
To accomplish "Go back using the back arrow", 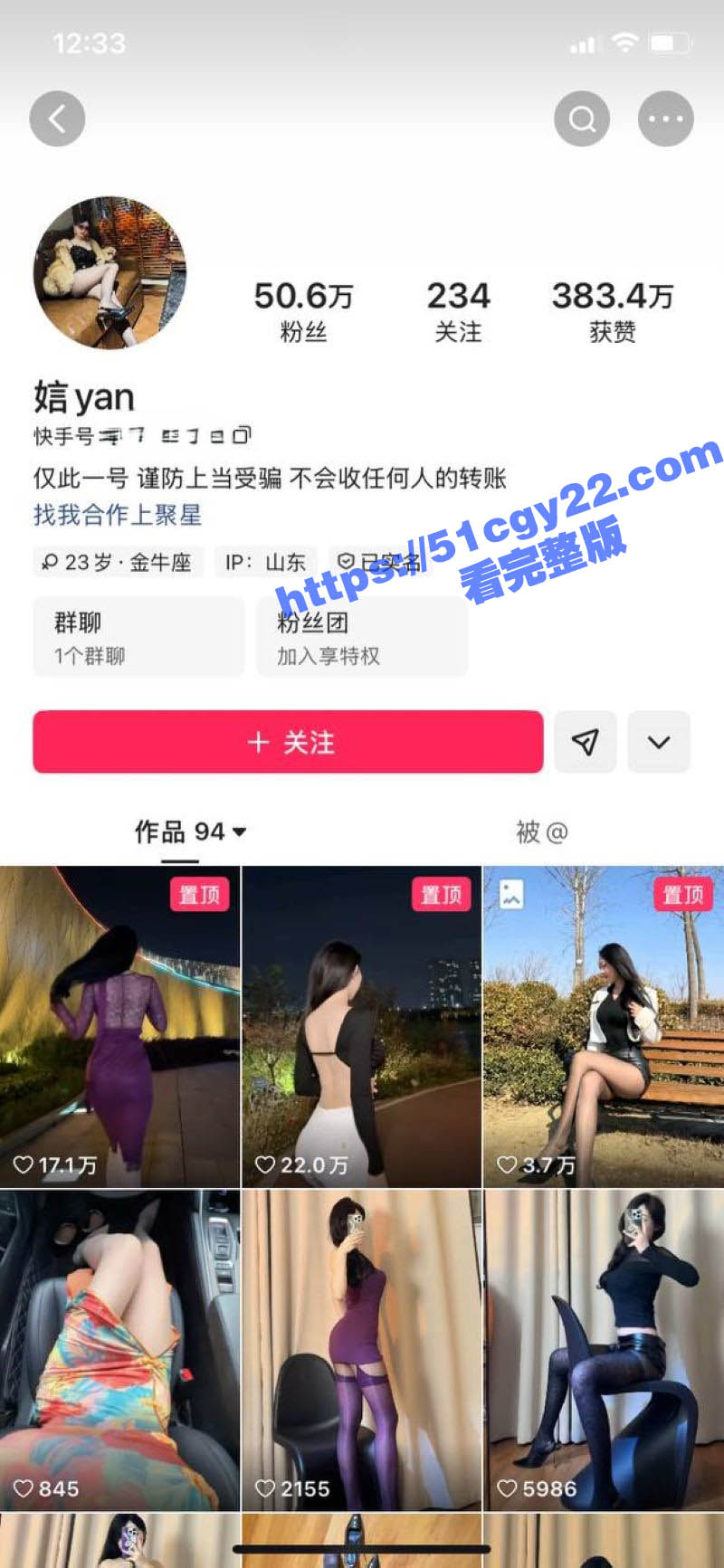I will 57,119.
